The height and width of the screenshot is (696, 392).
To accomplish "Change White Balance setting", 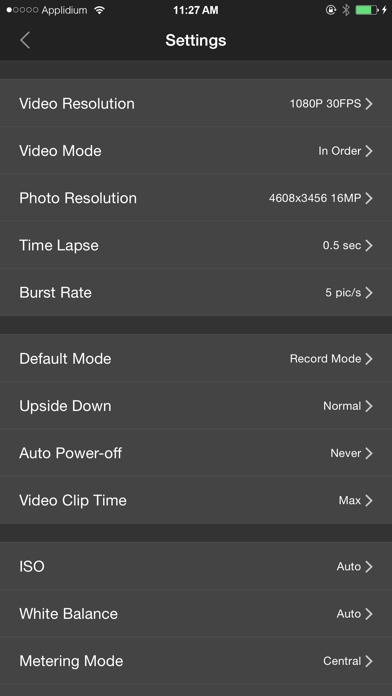I will (x=196, y=613).
